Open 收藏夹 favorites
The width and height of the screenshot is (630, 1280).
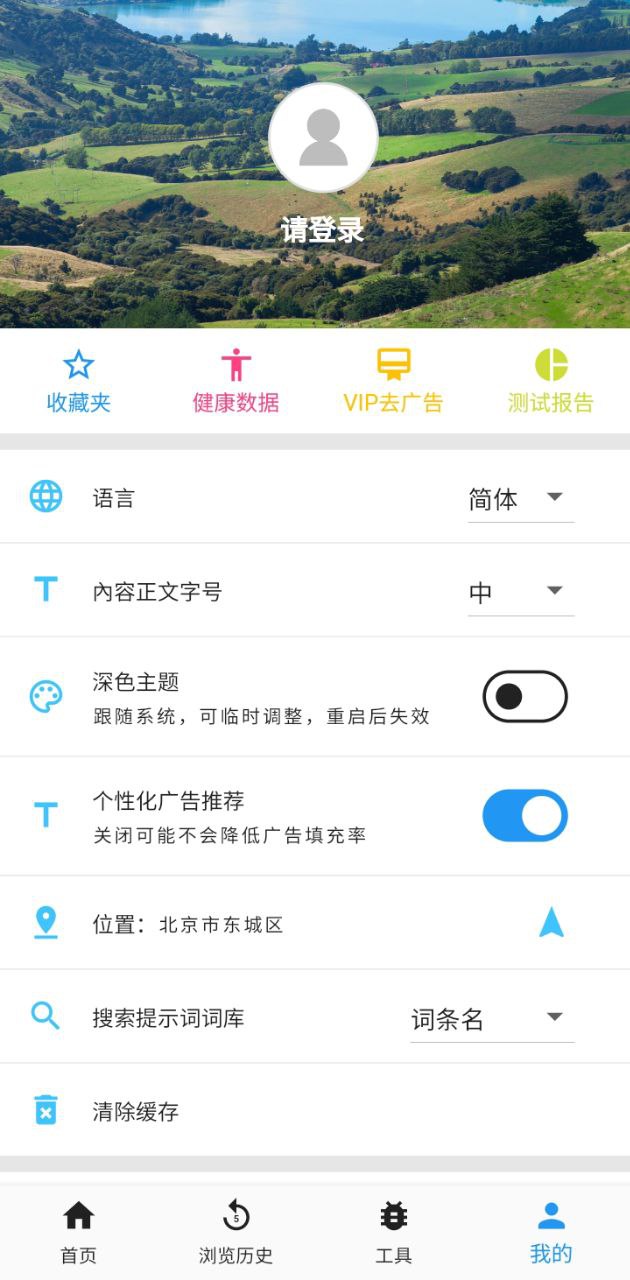tap(78, 382)
